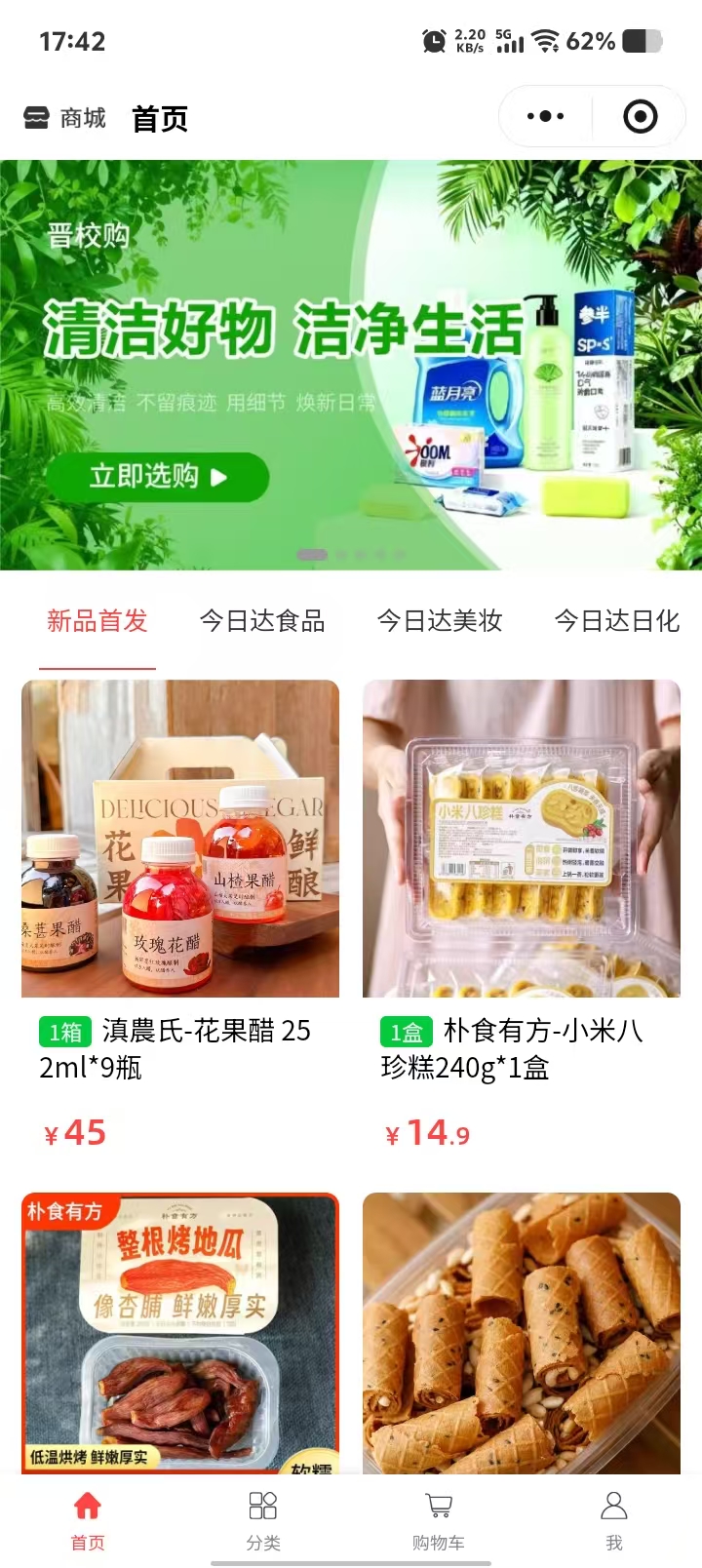Viewport: 702px width, 1568px height.
Task: Close the mini-program with the circle icon
Action: 640,117
